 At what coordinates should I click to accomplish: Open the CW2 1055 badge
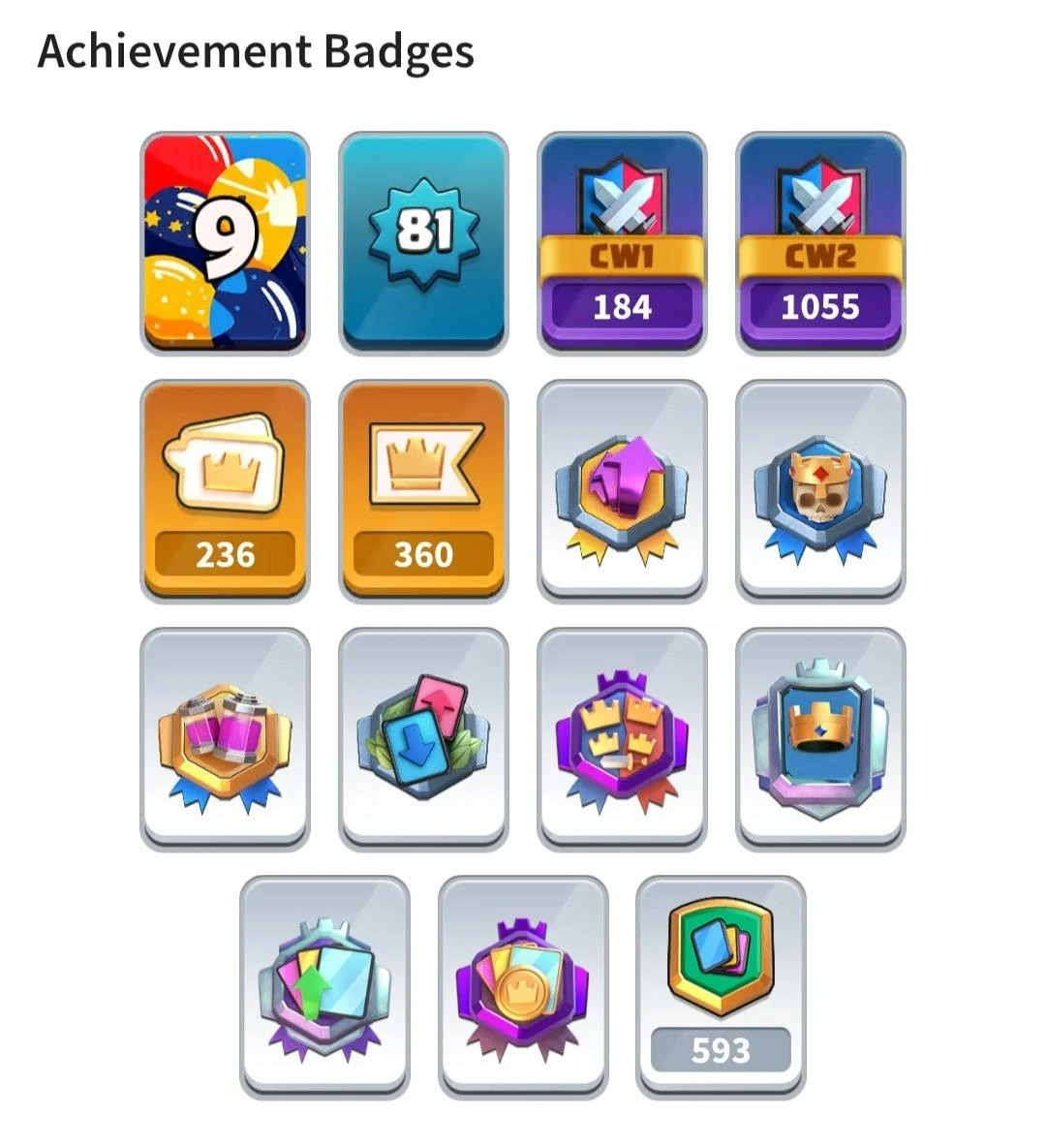coord(820,242)
